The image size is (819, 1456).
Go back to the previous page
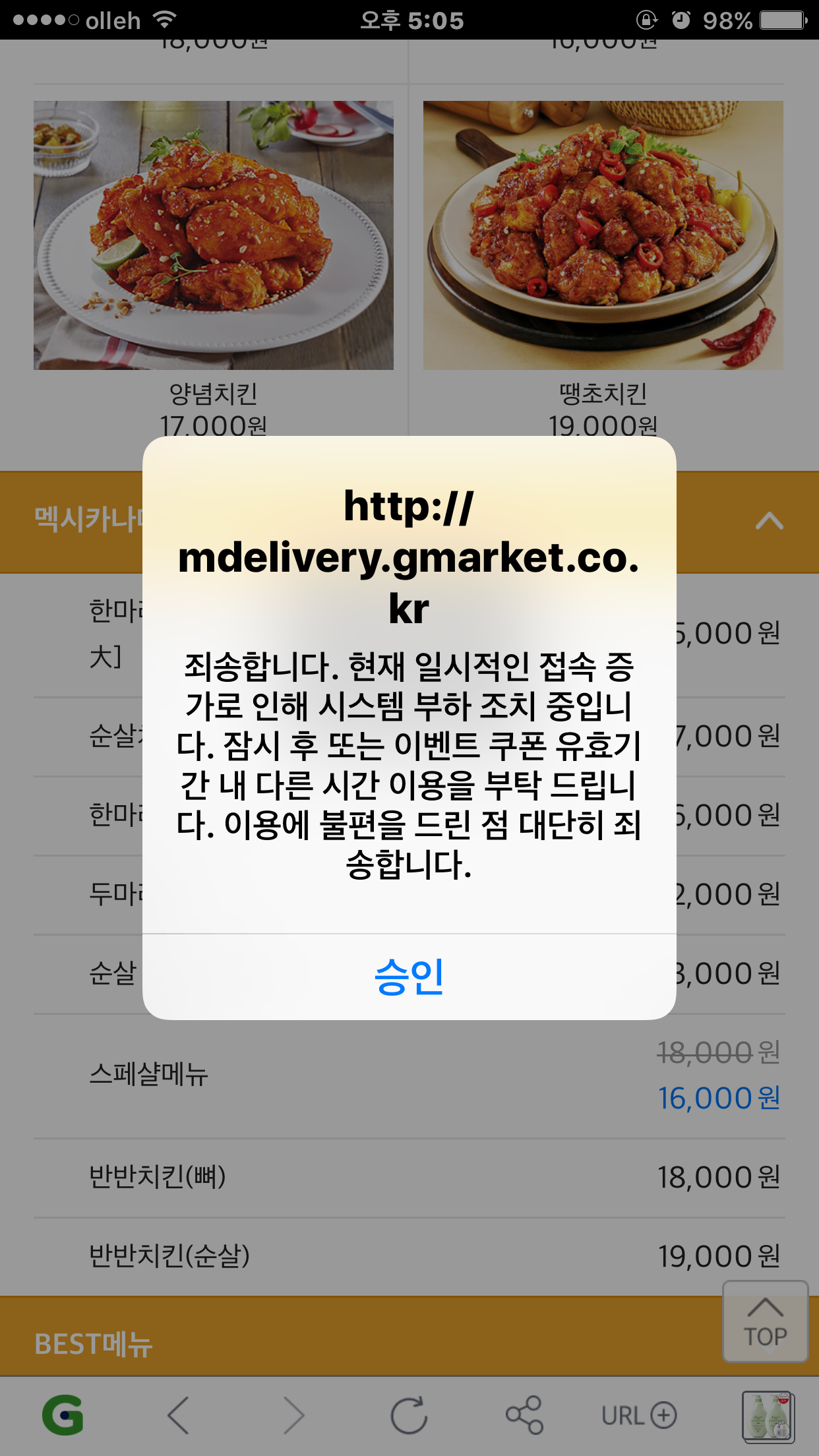(x=178, y=1415)
